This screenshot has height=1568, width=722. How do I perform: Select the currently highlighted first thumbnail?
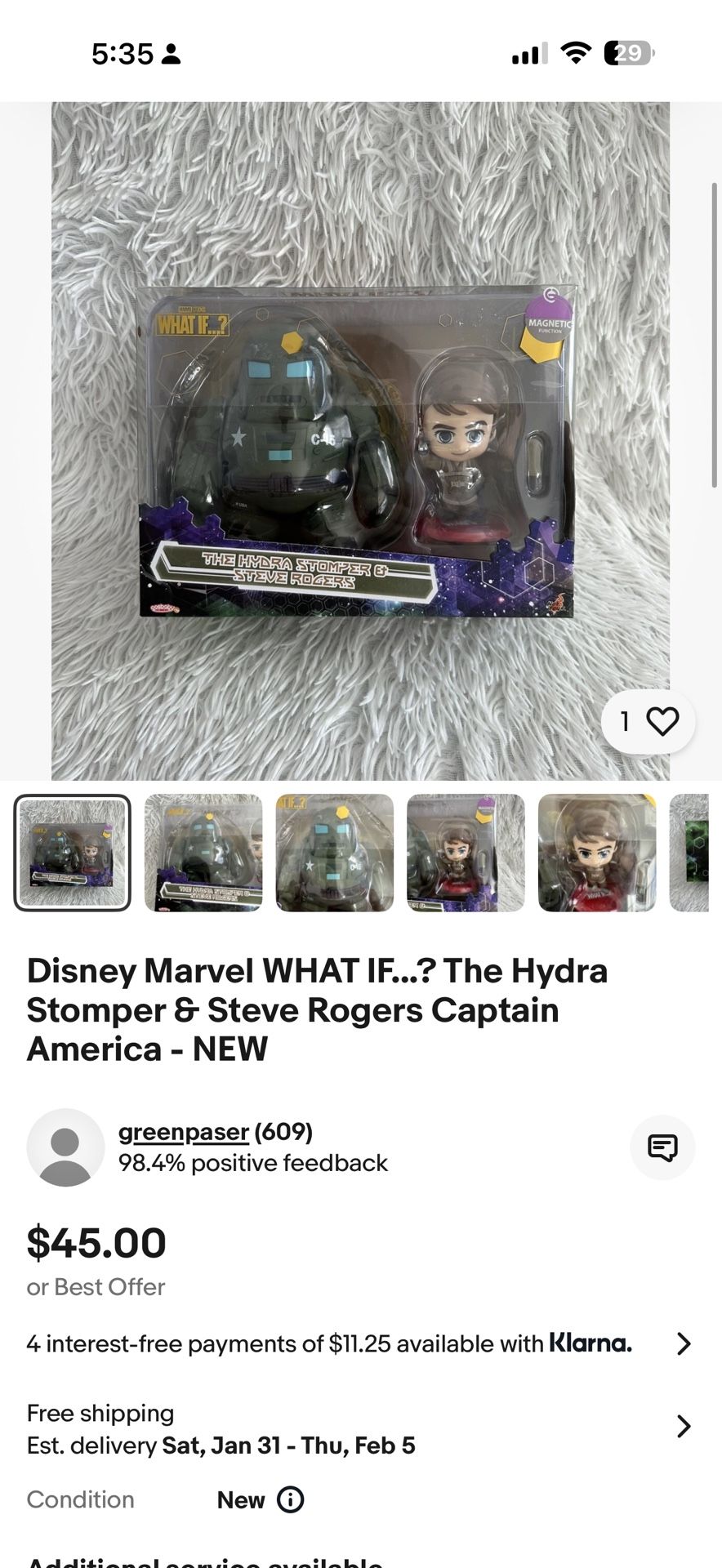tap(72, 852)
